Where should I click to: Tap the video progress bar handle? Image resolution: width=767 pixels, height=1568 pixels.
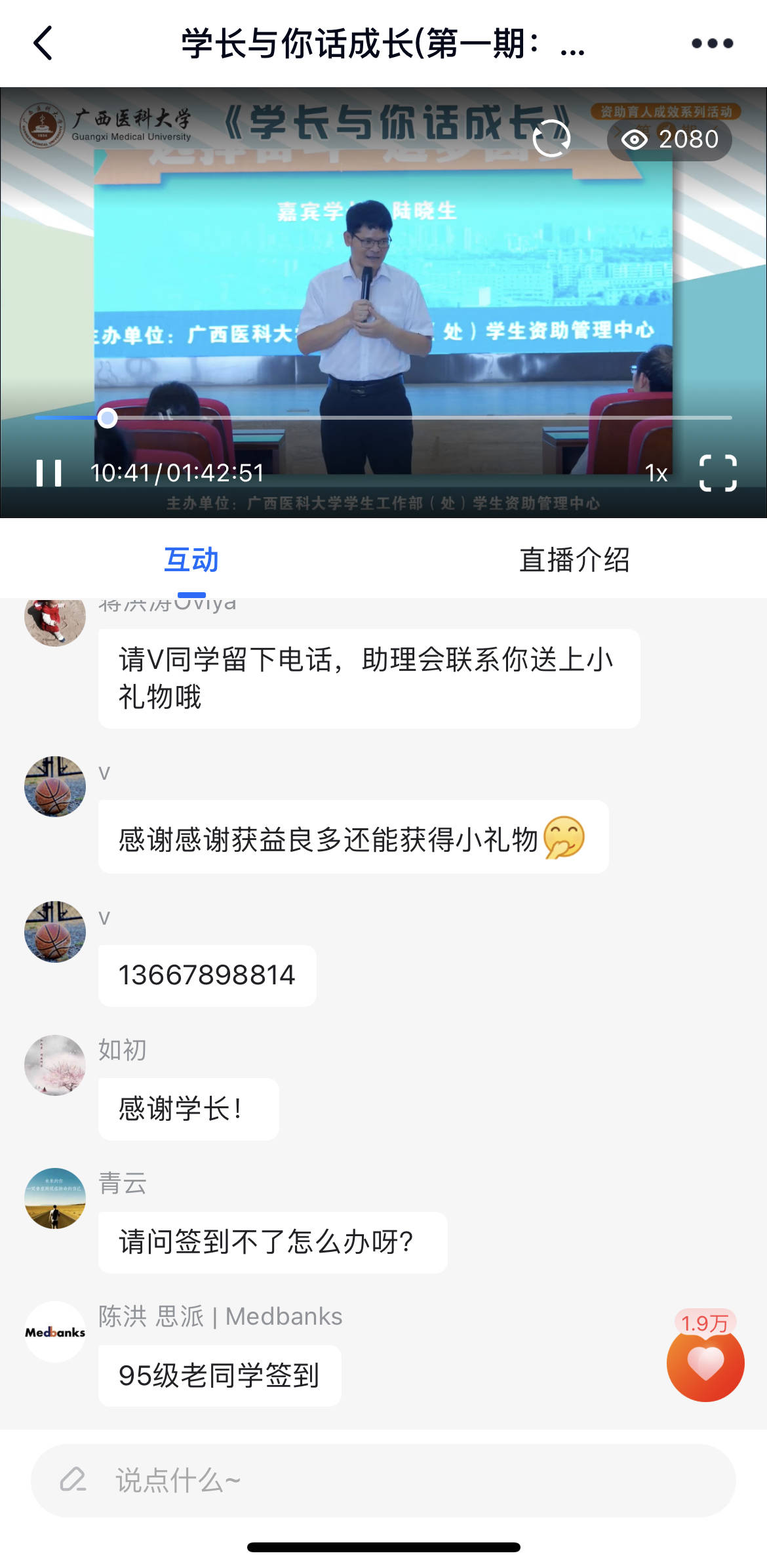pos(107,418)
